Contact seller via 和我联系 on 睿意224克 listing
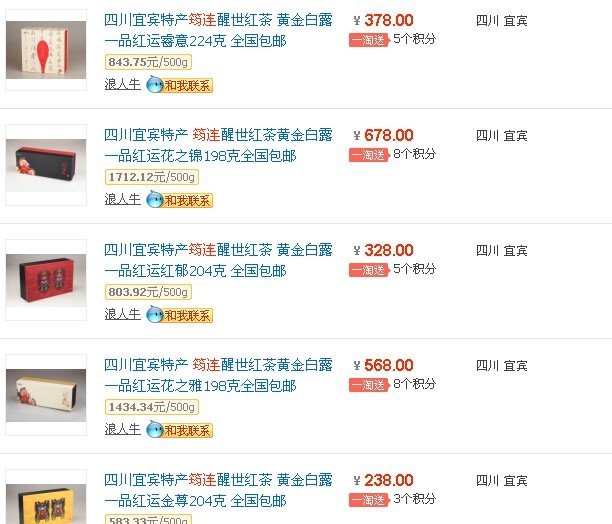612x524 pixels. (x=180, y=85)
